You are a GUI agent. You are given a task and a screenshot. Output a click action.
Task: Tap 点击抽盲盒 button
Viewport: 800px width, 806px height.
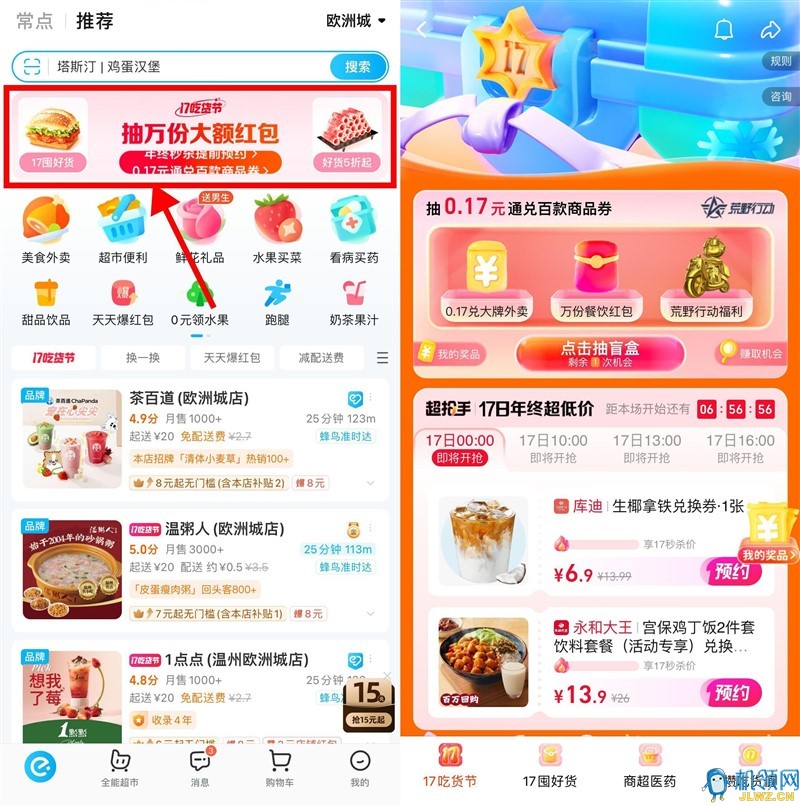pyautogui.click(x=600, y=353)
